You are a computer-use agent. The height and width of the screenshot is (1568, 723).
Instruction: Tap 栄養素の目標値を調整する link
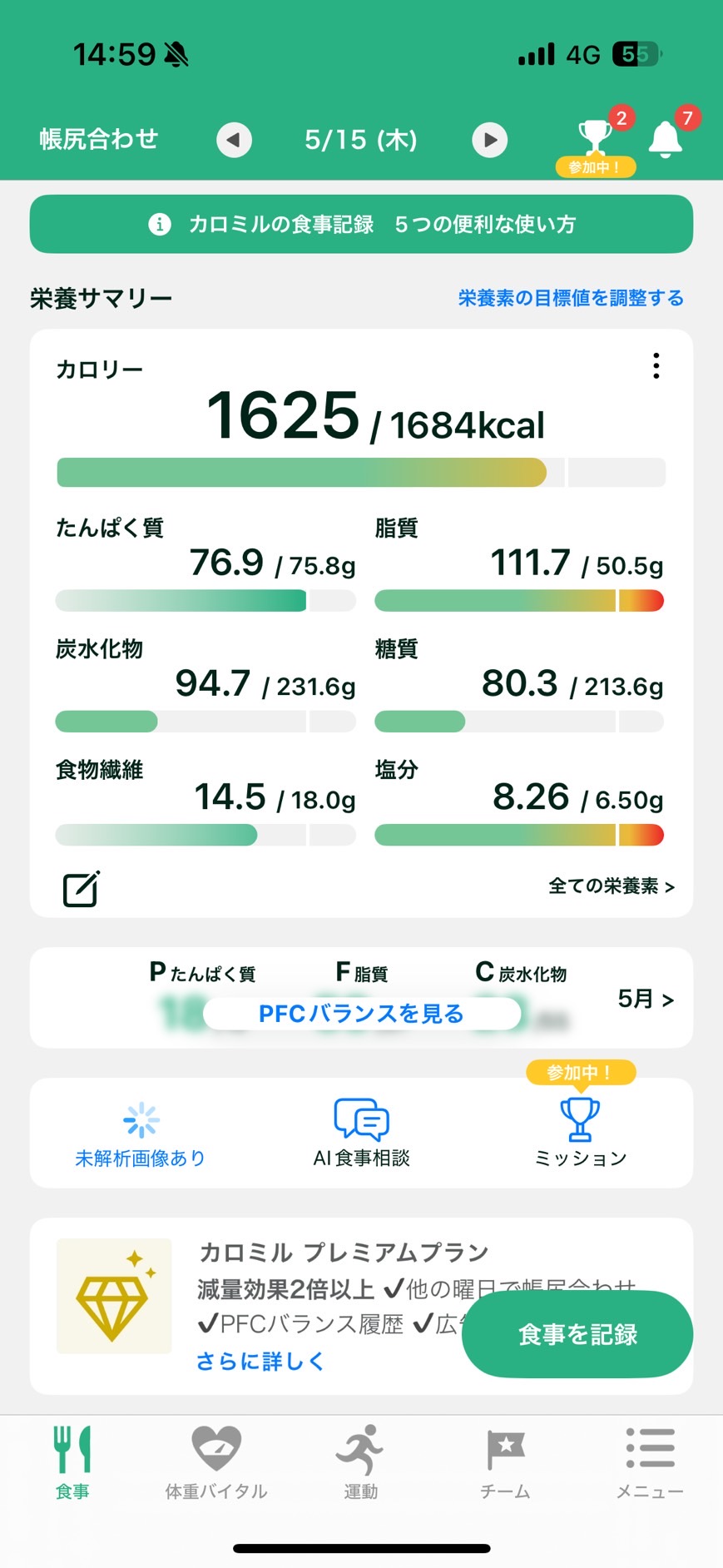click(571, 298)
